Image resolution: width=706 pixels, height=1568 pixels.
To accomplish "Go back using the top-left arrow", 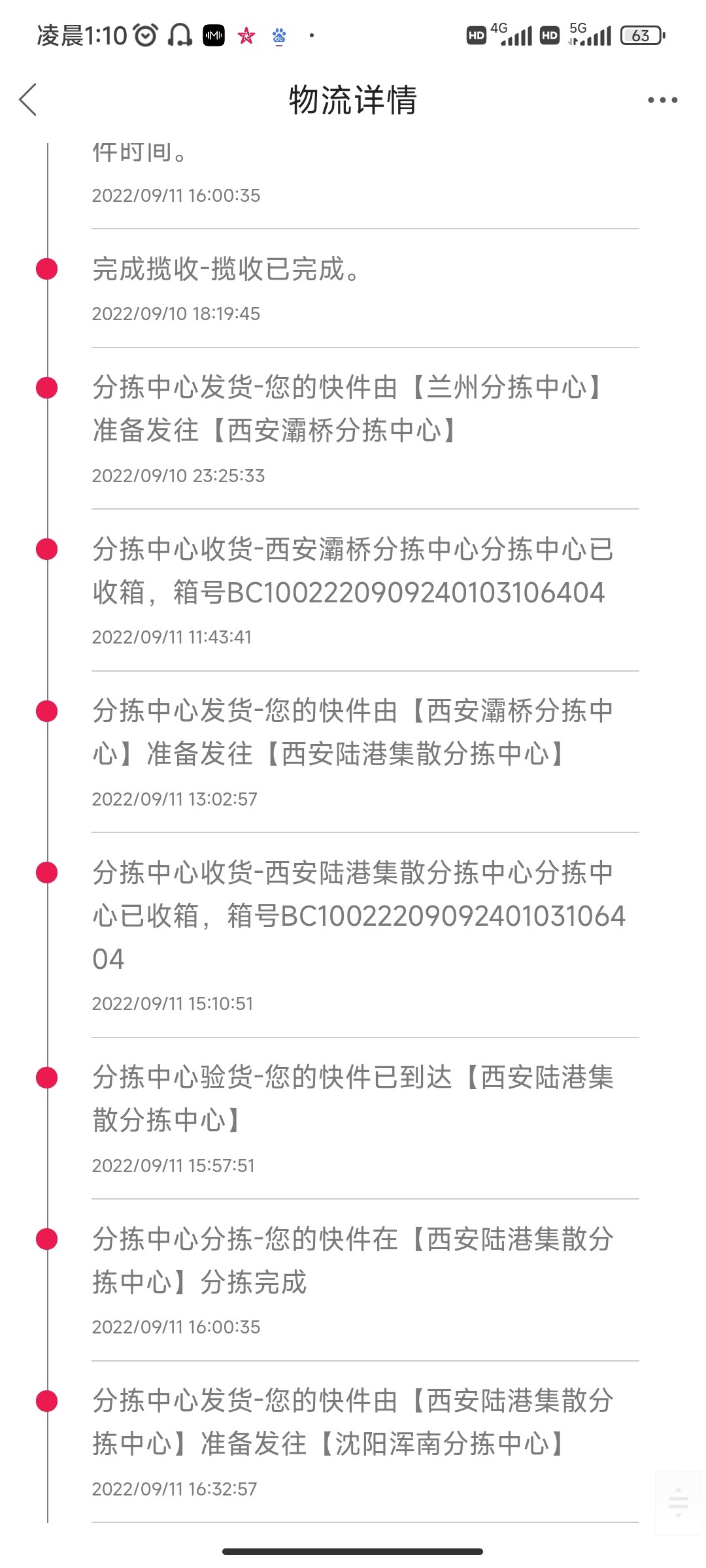I will coord(28,100).
